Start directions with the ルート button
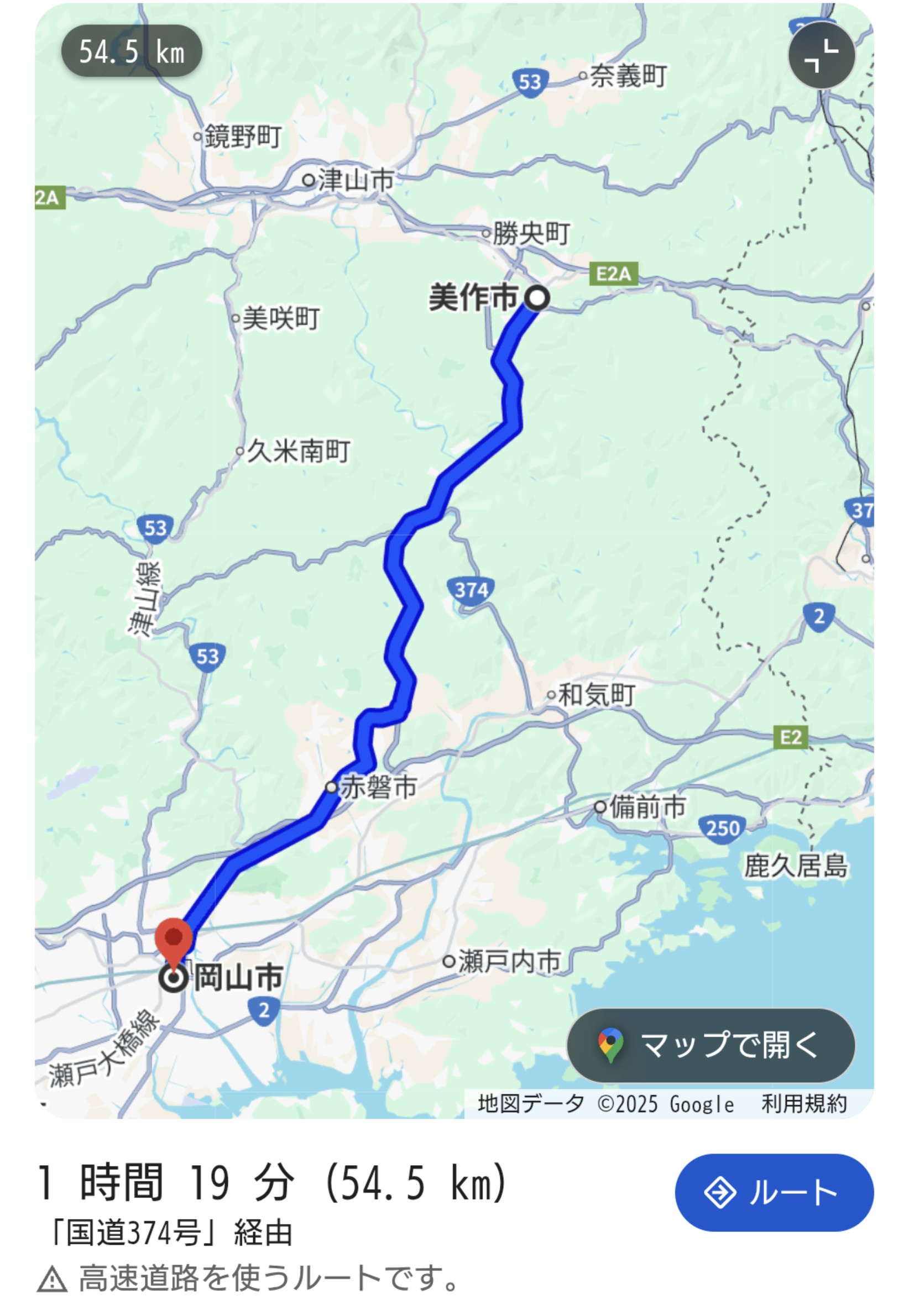 pyautogui.click(x=774, y=1192)
